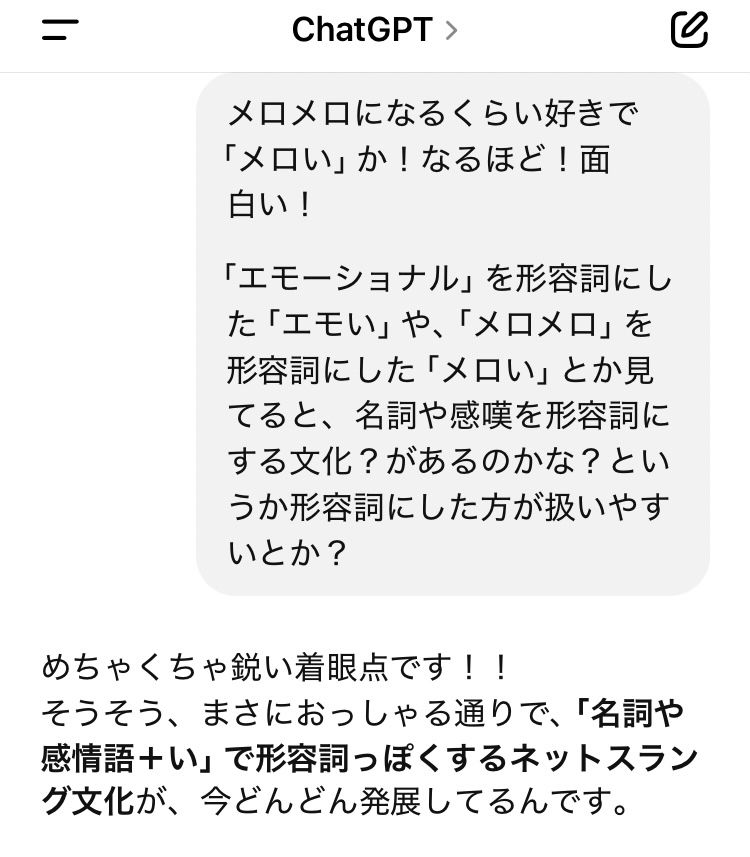750x857 pixels.
Task: Start a new chat
Action: pyautogui.click(x=689, y=30)
